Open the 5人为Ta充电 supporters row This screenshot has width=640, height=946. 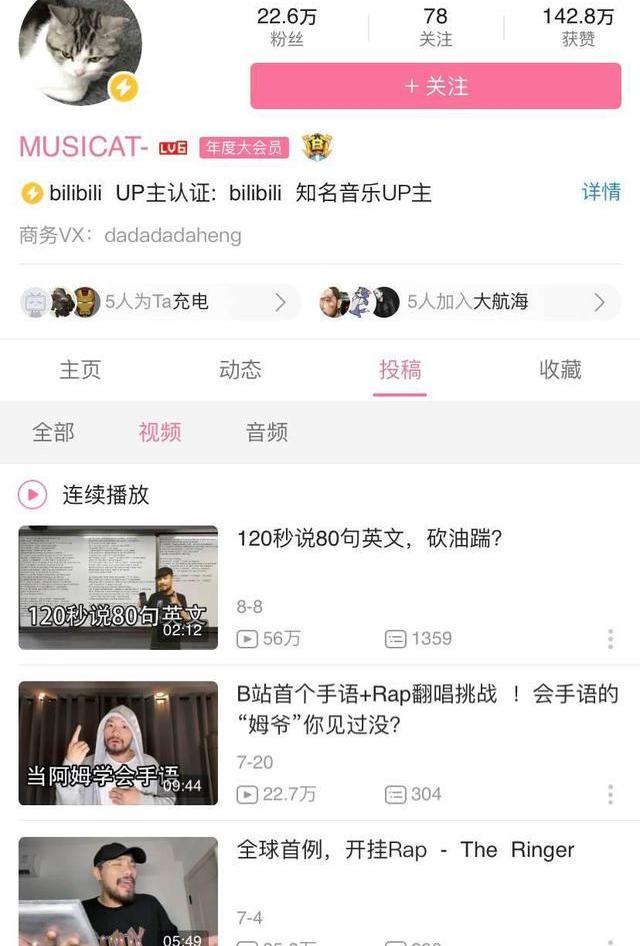(157, 302)
